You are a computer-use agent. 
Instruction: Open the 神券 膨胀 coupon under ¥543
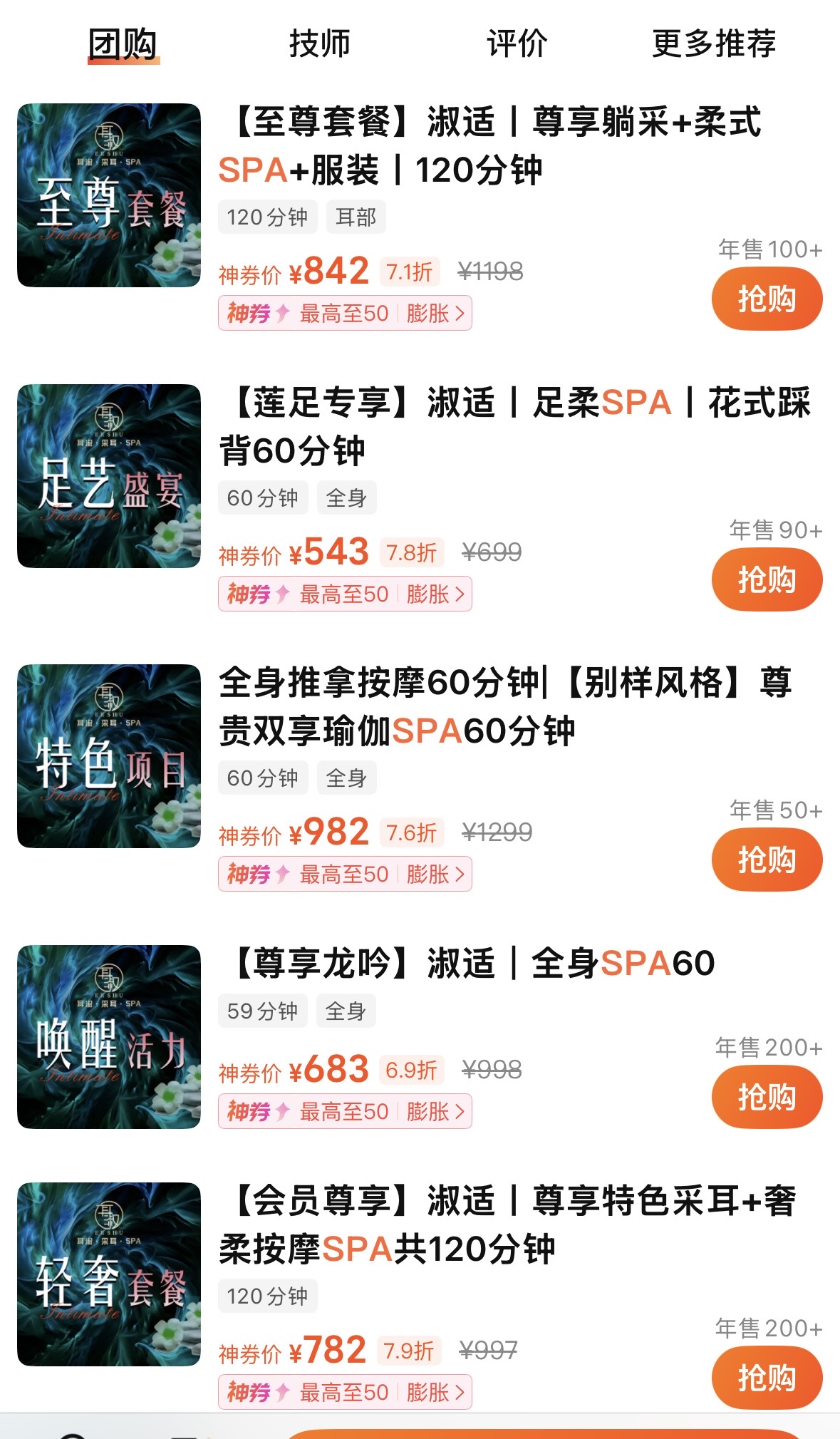pyautogui.click(x=346, y=594)
